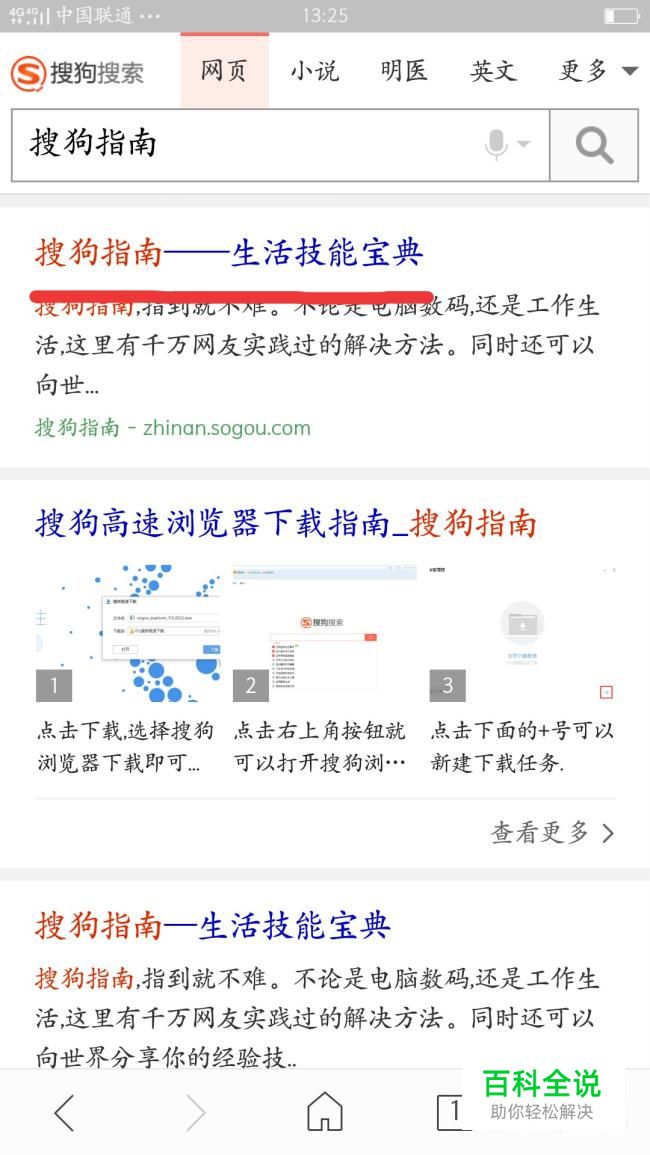650x1155 pixels.
Task: Tap 查看更多 to see more
Action: (553, 833)
